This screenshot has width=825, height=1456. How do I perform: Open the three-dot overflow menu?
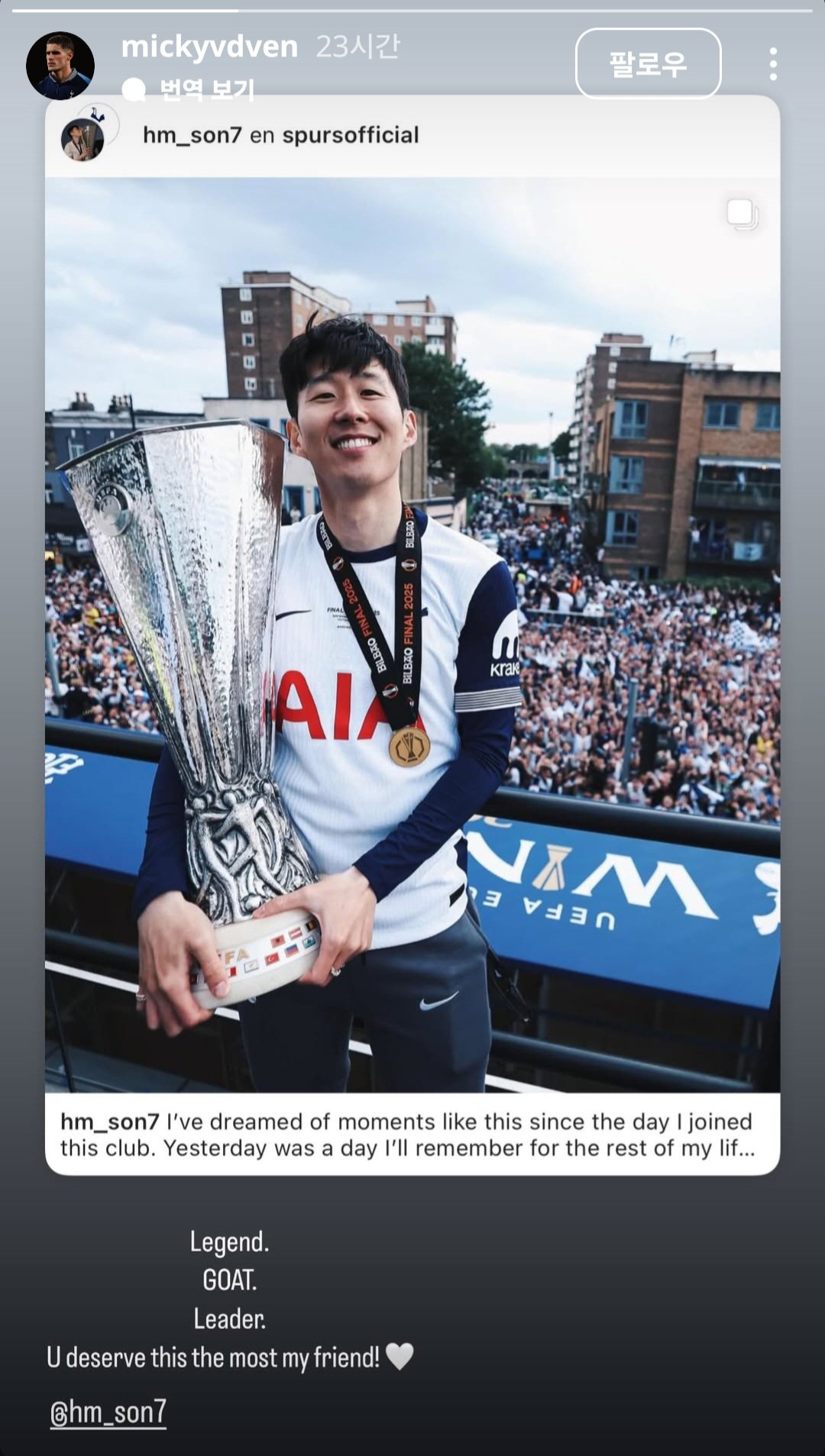coord(773,64)
